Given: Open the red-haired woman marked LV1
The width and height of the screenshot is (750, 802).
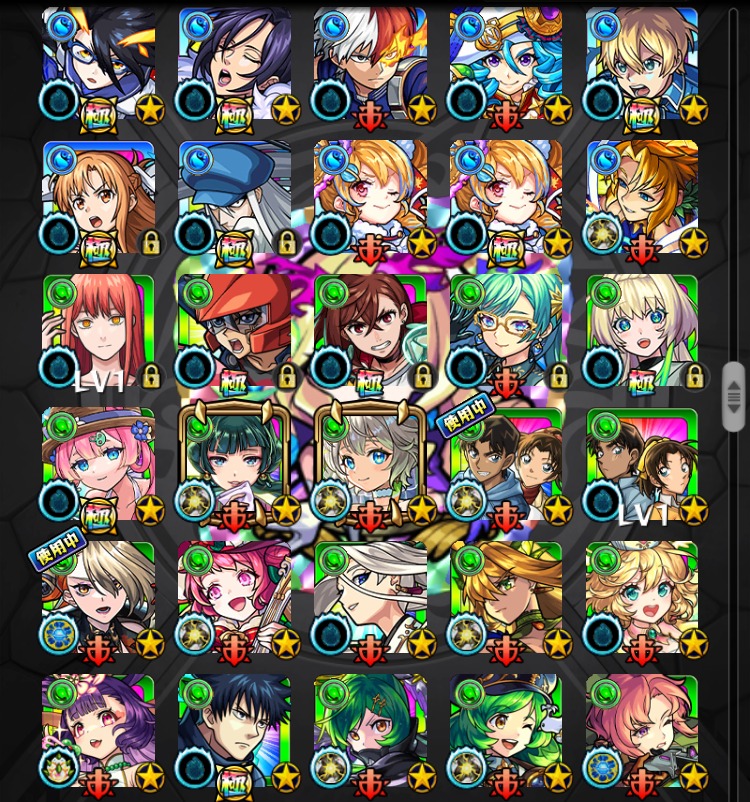Looking at the screenshot, I should [x=98, y=332].
